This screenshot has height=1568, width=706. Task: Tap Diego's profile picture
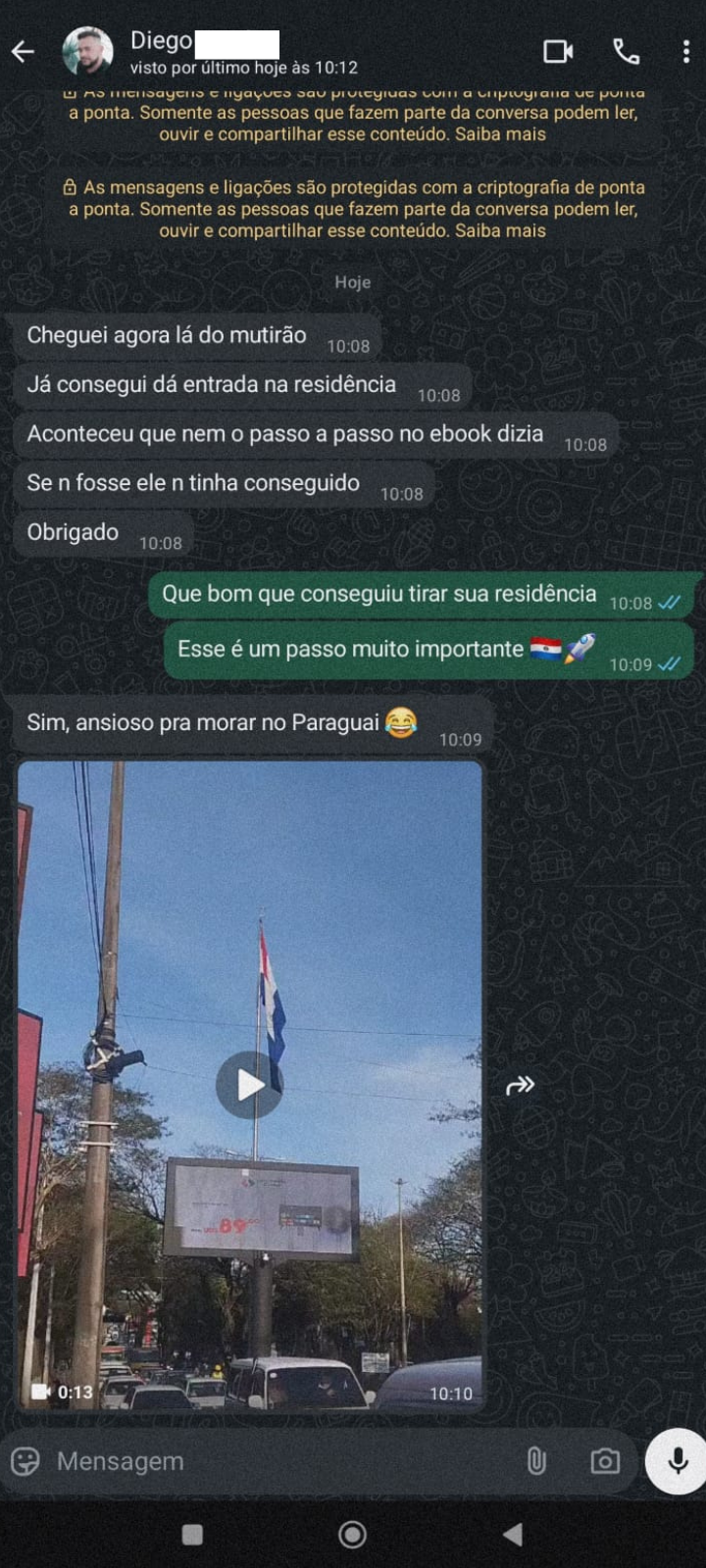click(x=88, y=49)
